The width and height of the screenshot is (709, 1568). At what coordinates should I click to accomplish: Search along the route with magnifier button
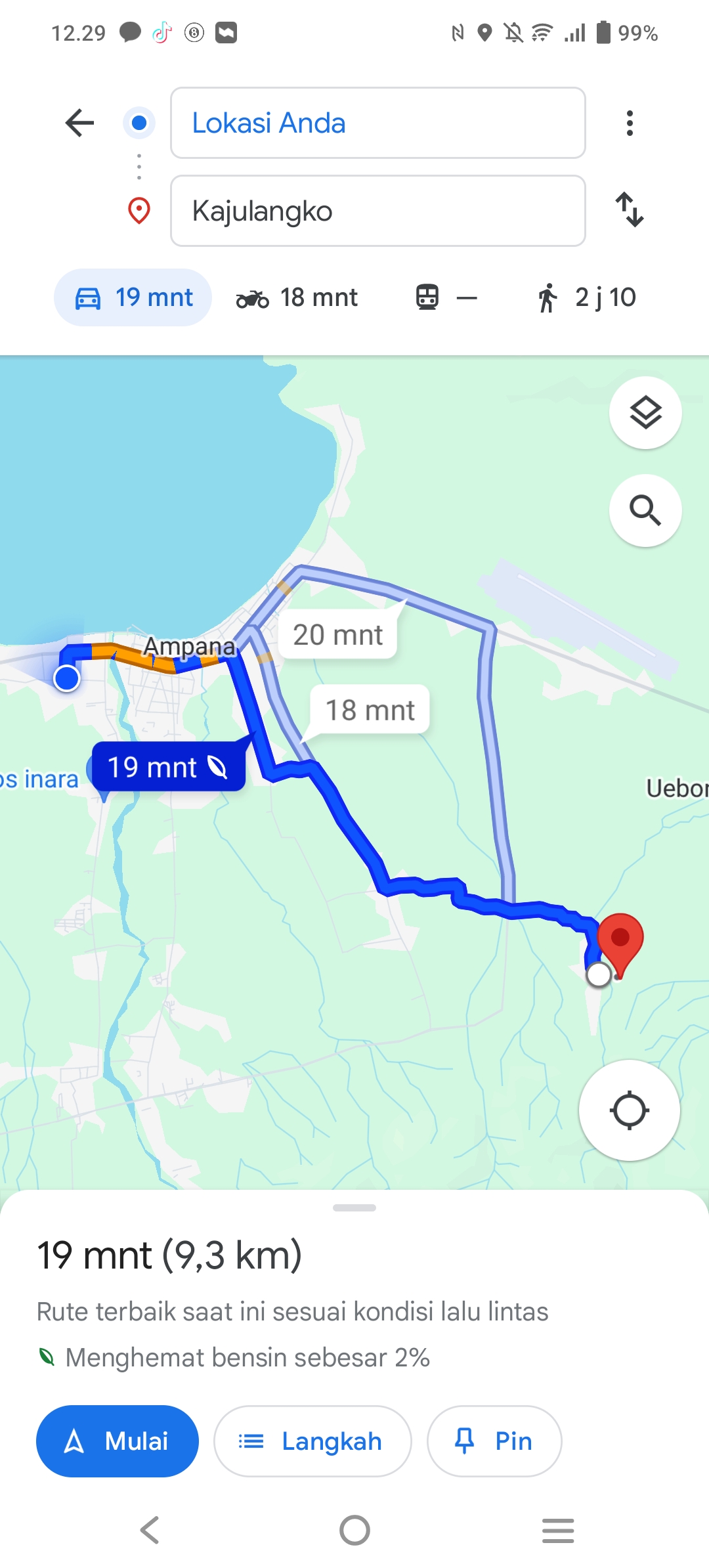click(645, 510)
